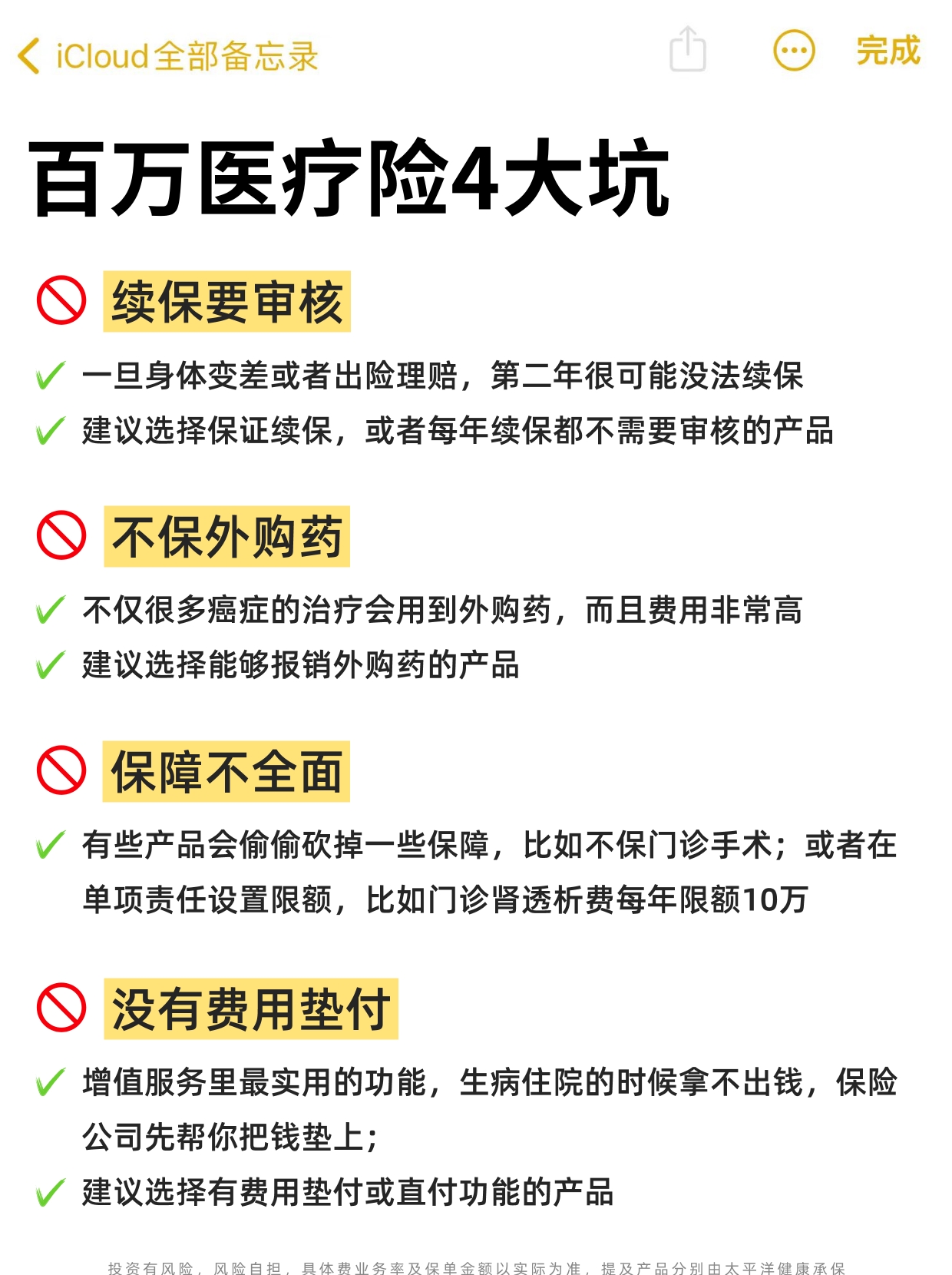The height and width of the screenshot is (1275, 952).
Task: Tap the prohibition icon beside 不保外购药
Action: (61, 538)
